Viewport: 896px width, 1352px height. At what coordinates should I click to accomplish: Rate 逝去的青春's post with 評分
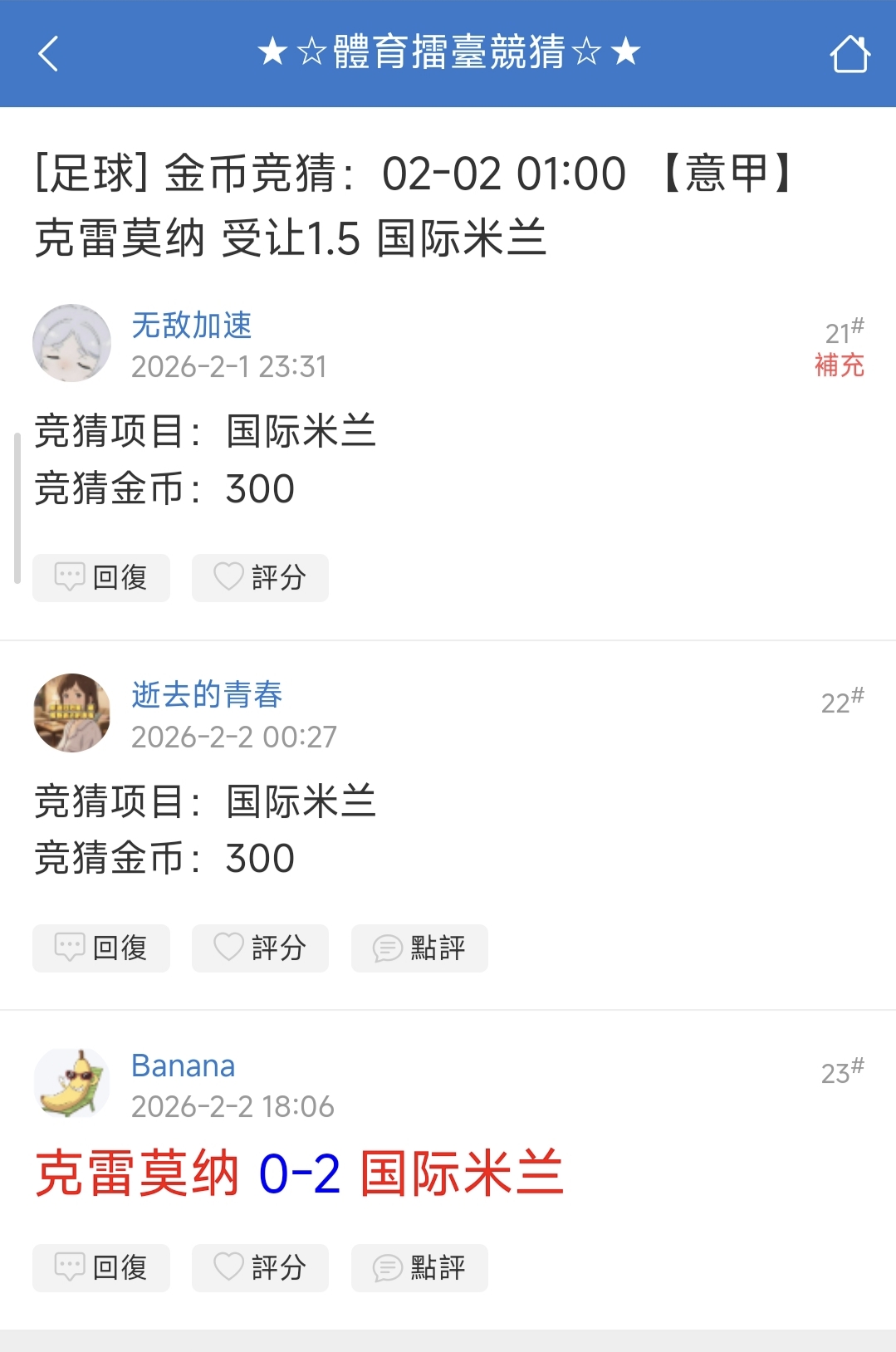pyautogui.click(x=260, y=948)
